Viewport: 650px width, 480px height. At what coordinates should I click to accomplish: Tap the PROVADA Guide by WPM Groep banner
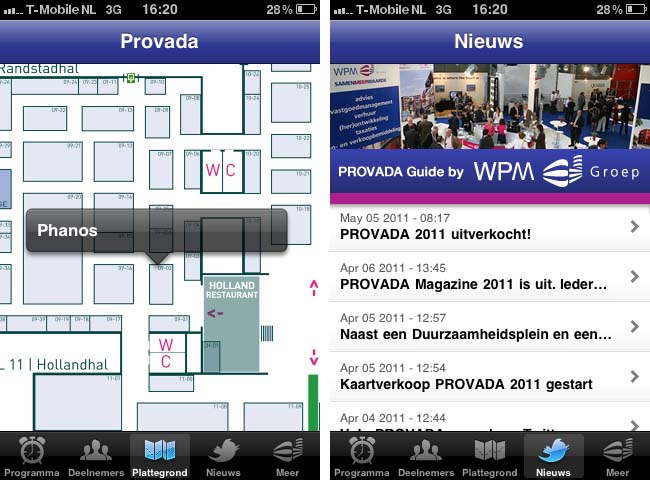coord(488,172)
